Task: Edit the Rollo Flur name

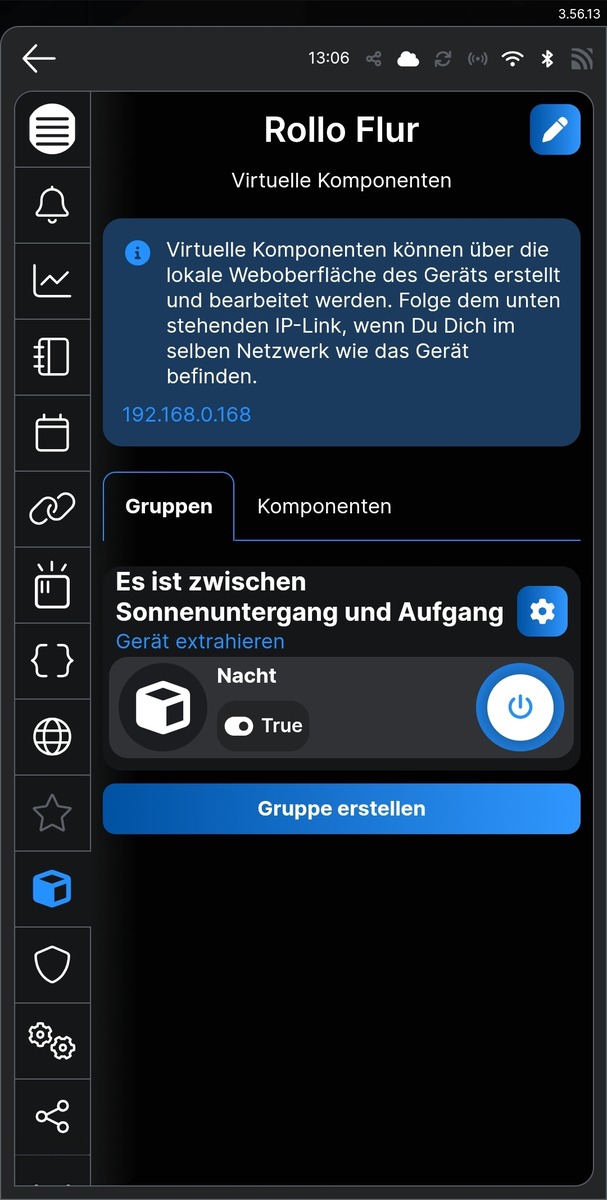Action: [555, 129]
